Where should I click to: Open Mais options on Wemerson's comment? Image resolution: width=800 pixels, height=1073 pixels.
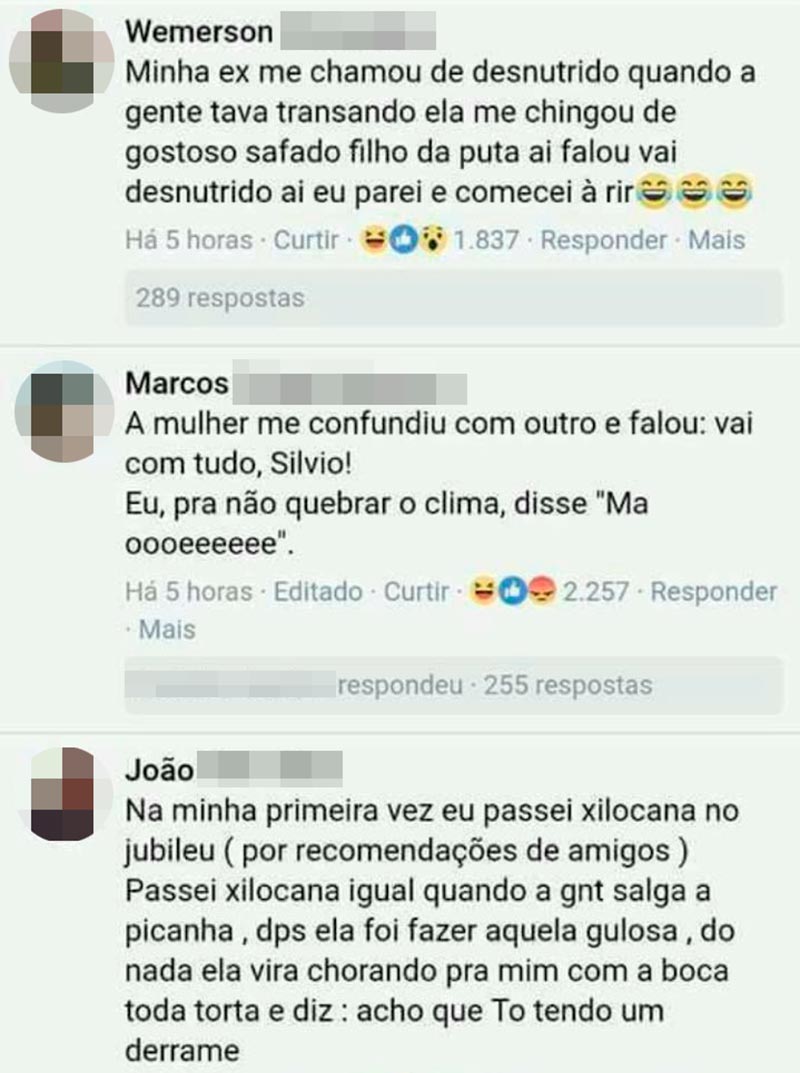pyautogui.click(x=716, y=240)
